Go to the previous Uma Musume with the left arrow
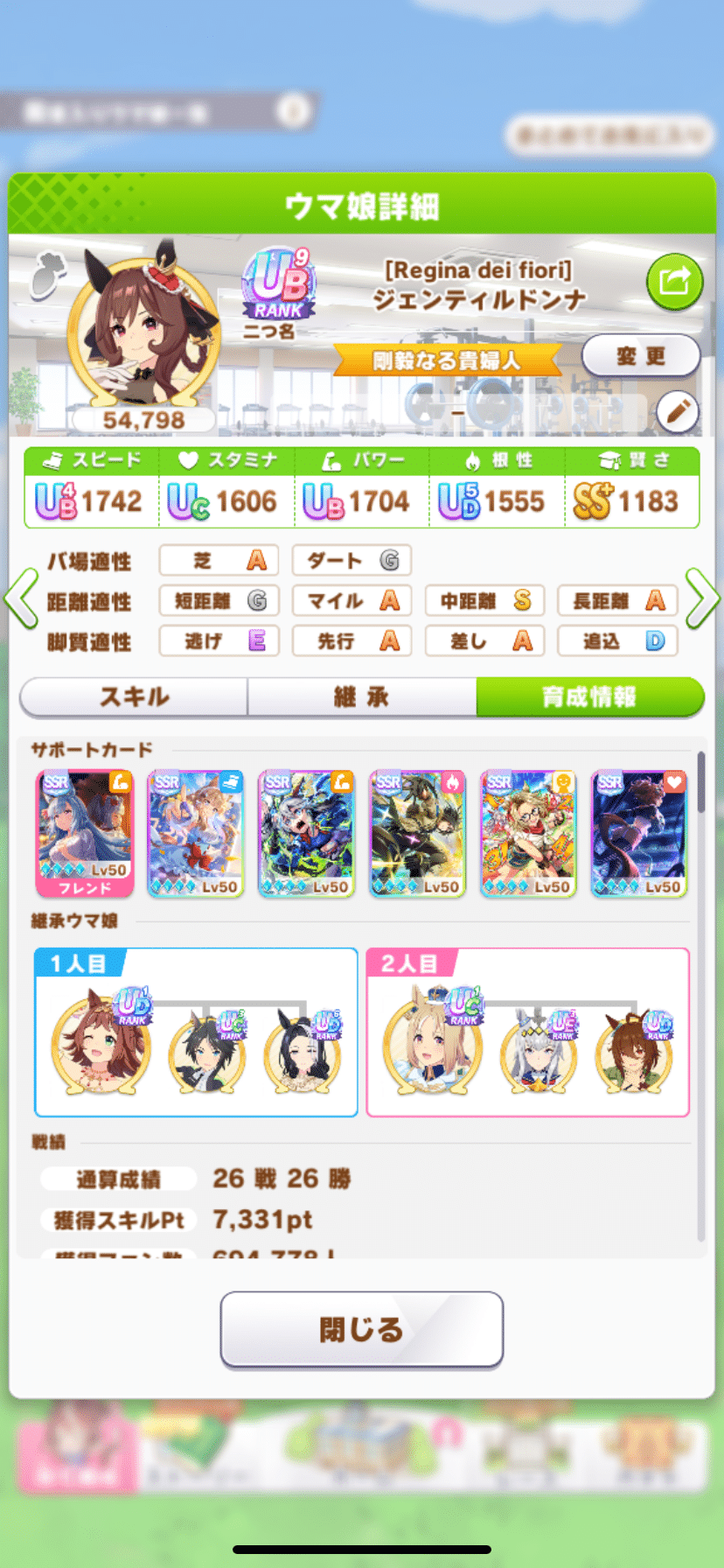Image resolution: width=724 pixels, height=1568 pixels. coord(21,599)
